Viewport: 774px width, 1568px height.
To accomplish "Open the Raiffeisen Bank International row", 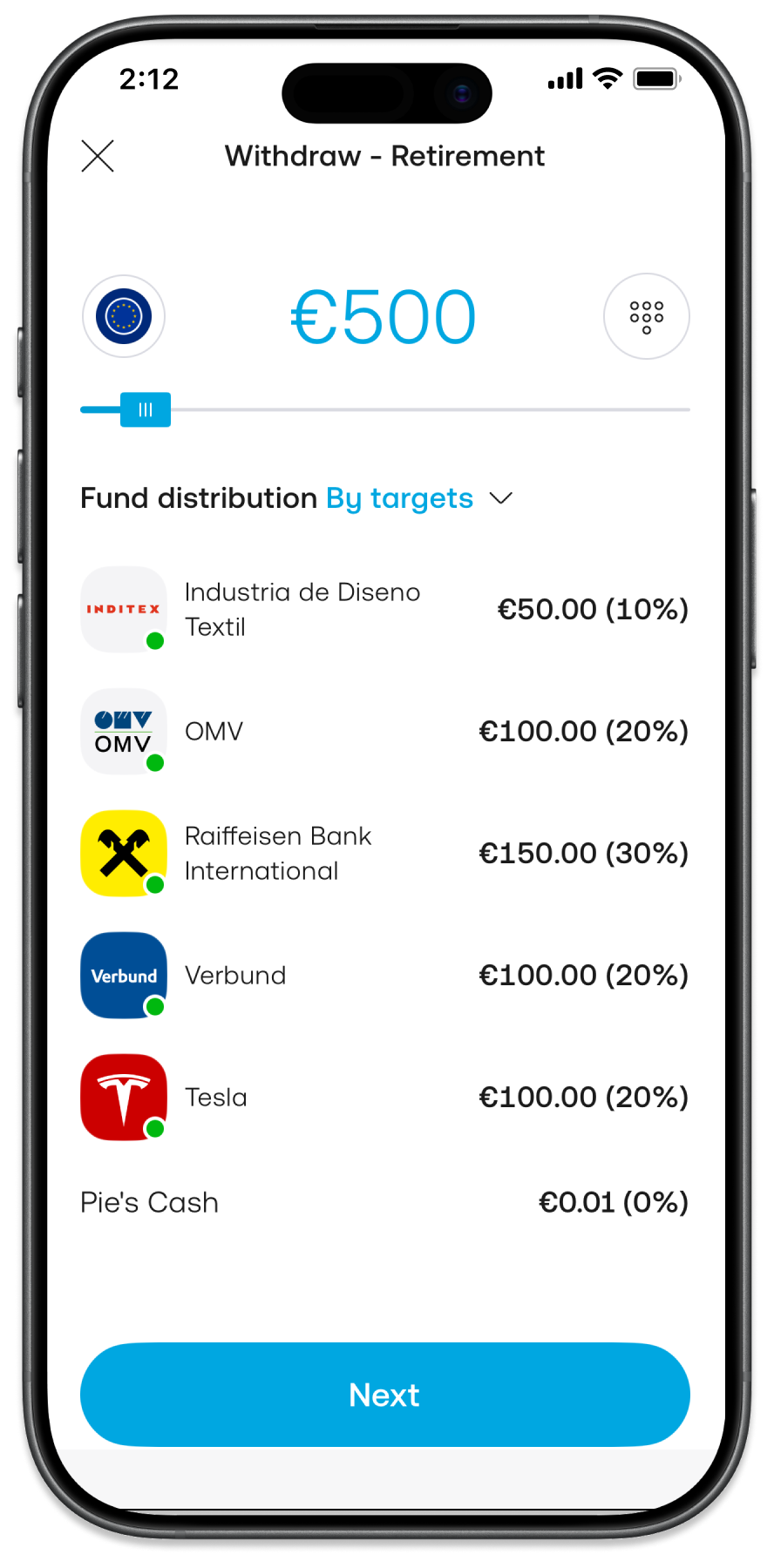I will point(384,854).
